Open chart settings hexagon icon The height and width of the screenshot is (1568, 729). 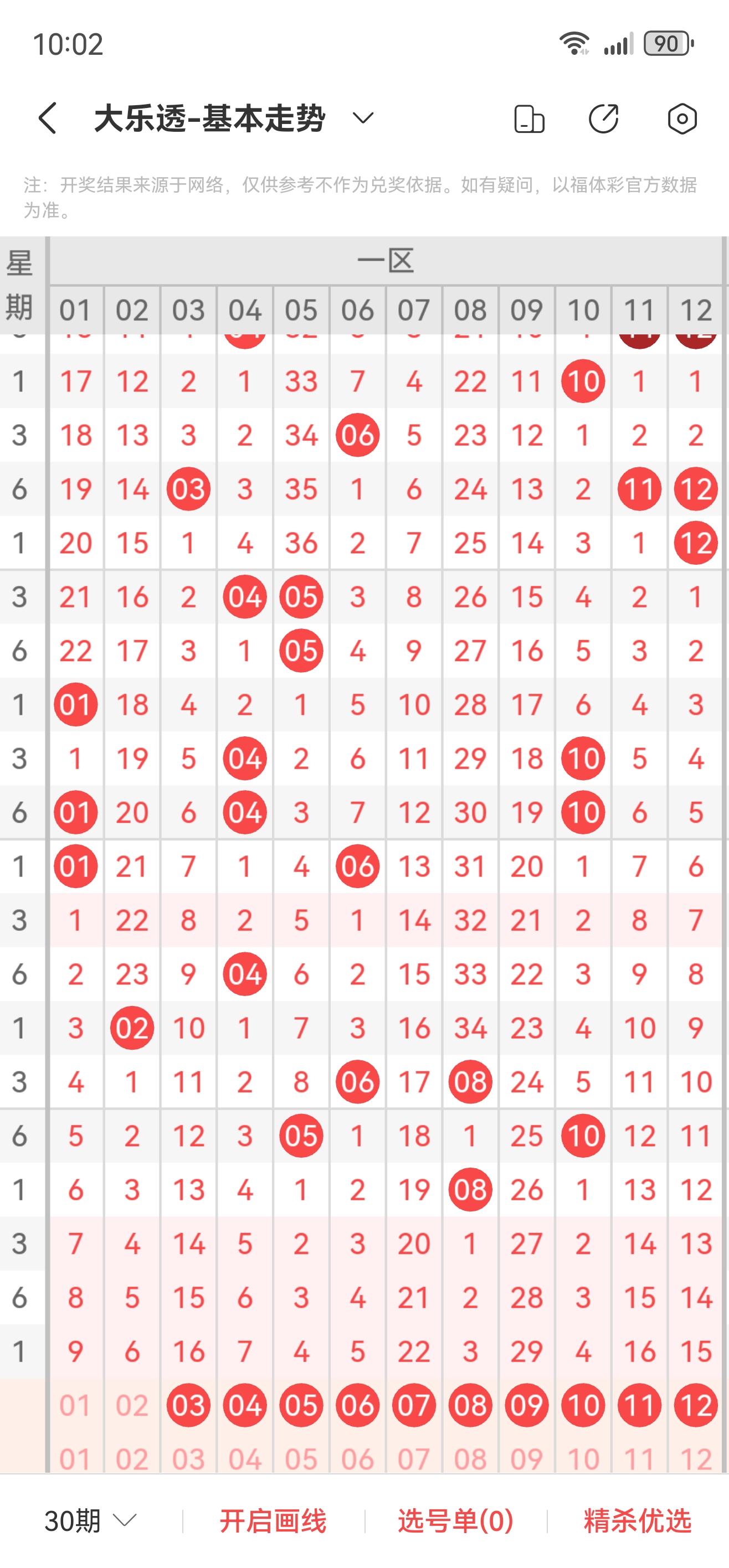(682, 118)
